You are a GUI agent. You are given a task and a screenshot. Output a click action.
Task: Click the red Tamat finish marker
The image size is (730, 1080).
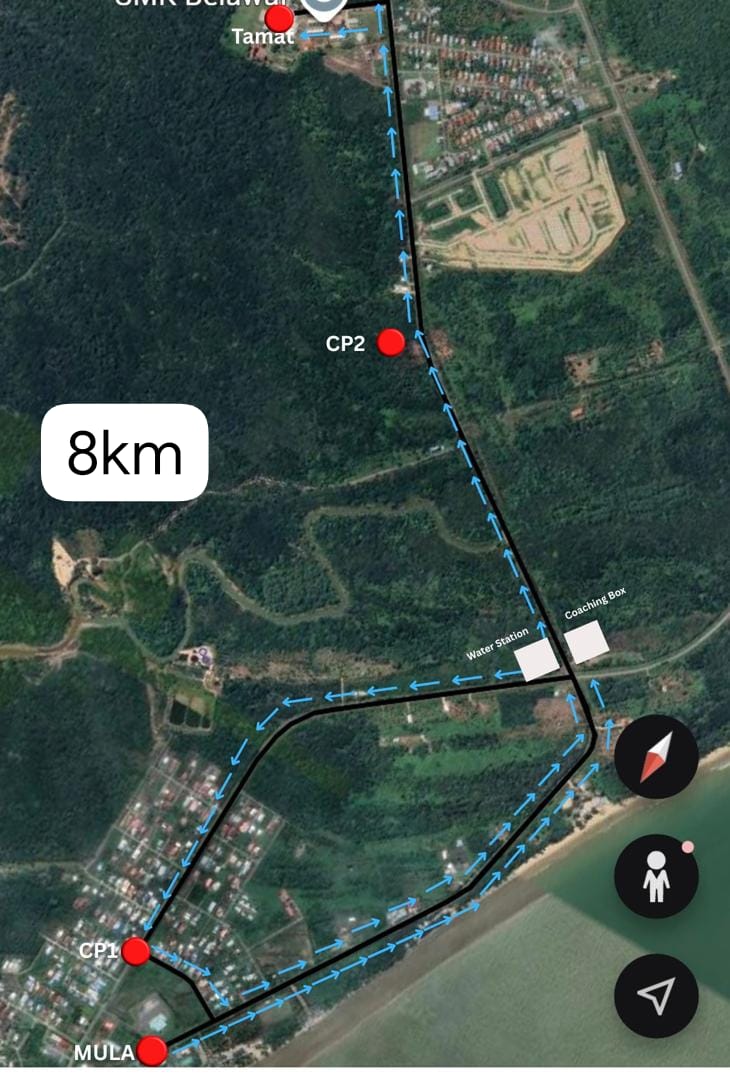[x=277, y=17]
